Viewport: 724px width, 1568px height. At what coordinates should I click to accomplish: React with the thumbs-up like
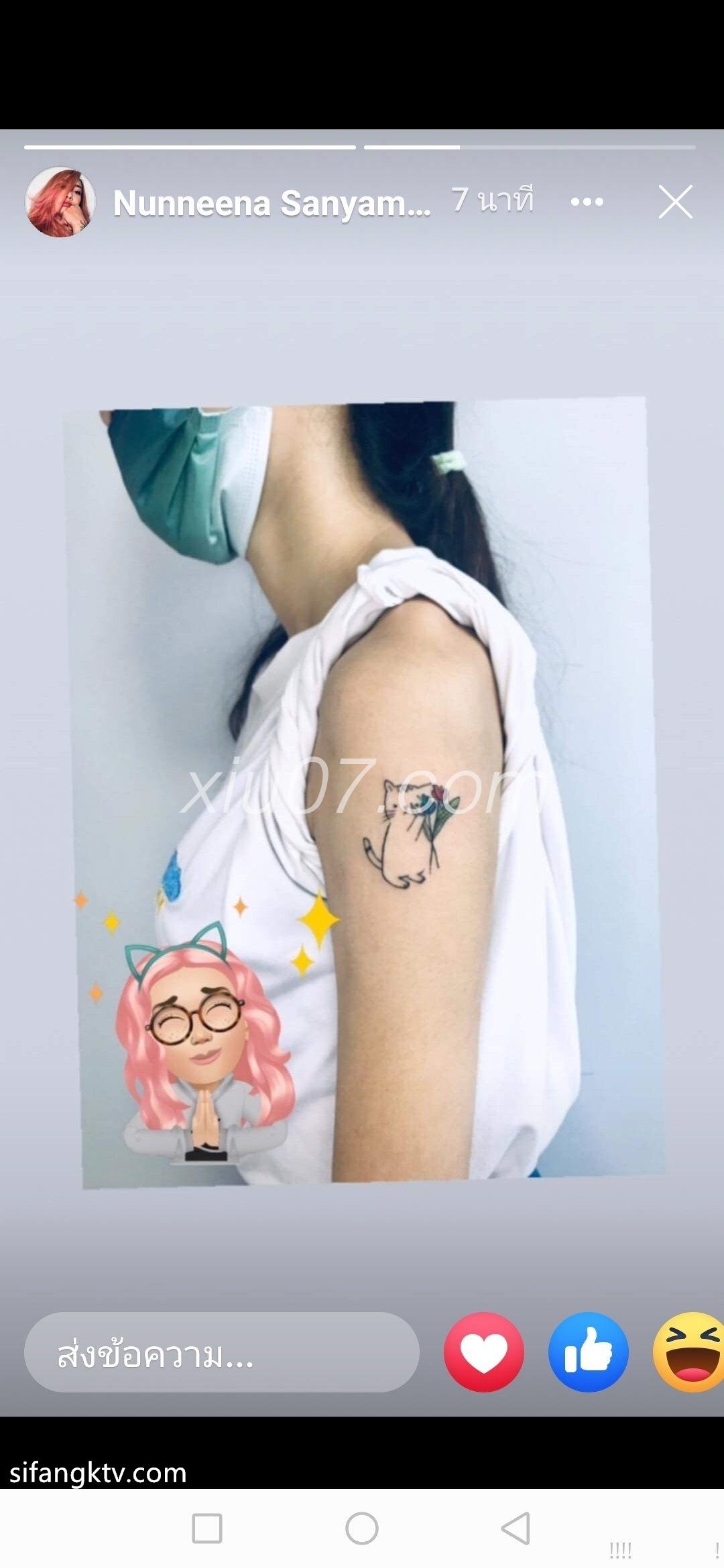(x=589, y=1352)
